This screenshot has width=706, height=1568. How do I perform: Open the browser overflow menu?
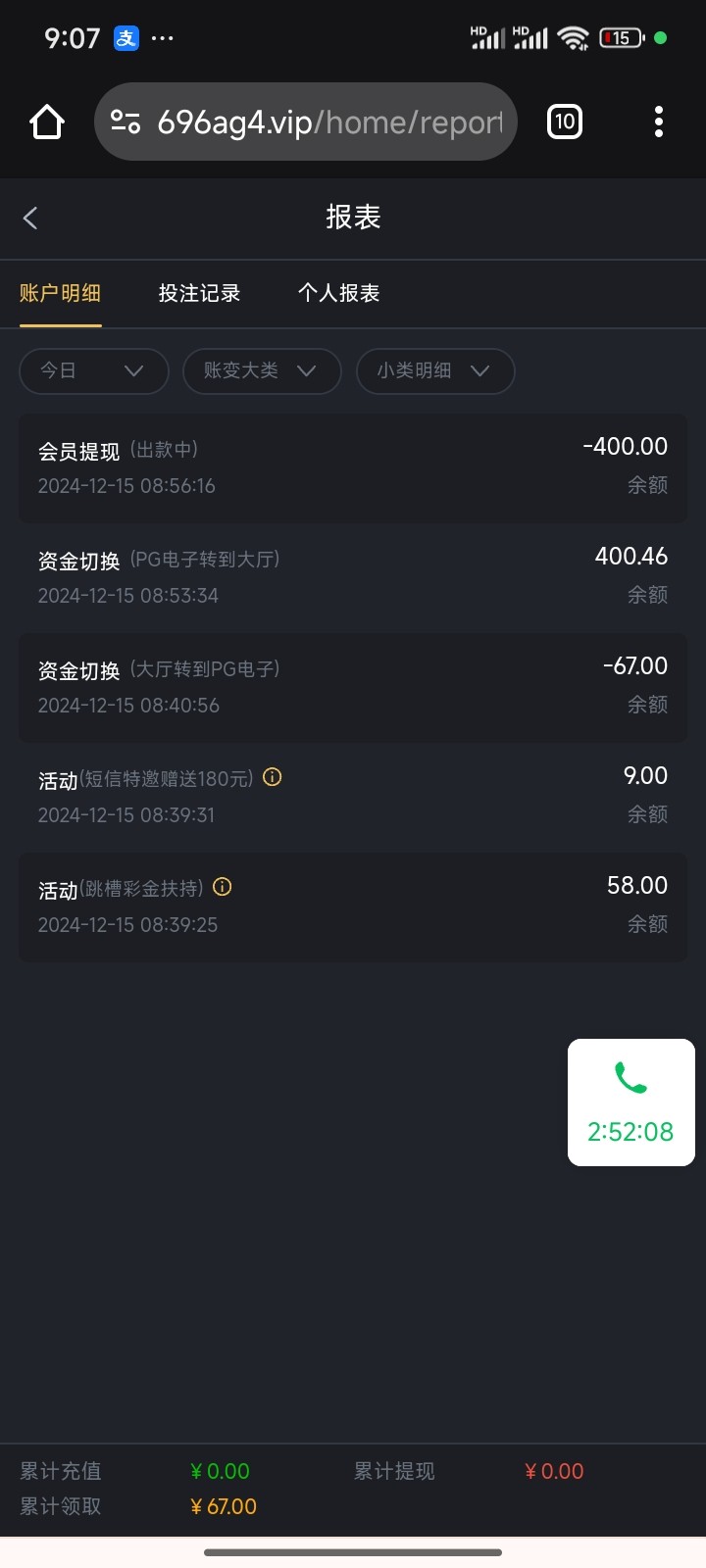pos(659,122)
